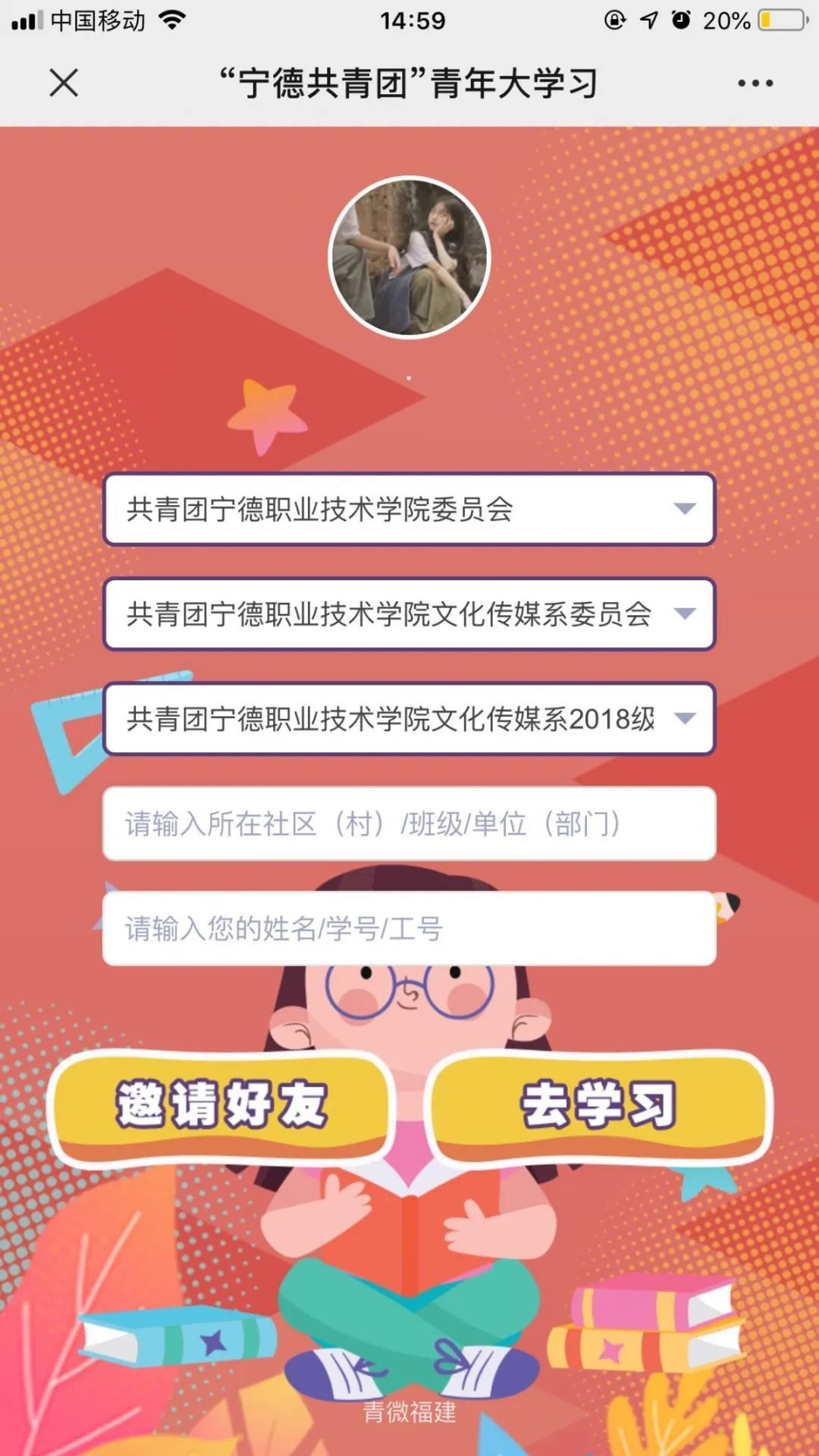Viewport: 819px width, 1456px height.
Task: Tap the 班级/单位 input field
Action: (x=409, y=824)
